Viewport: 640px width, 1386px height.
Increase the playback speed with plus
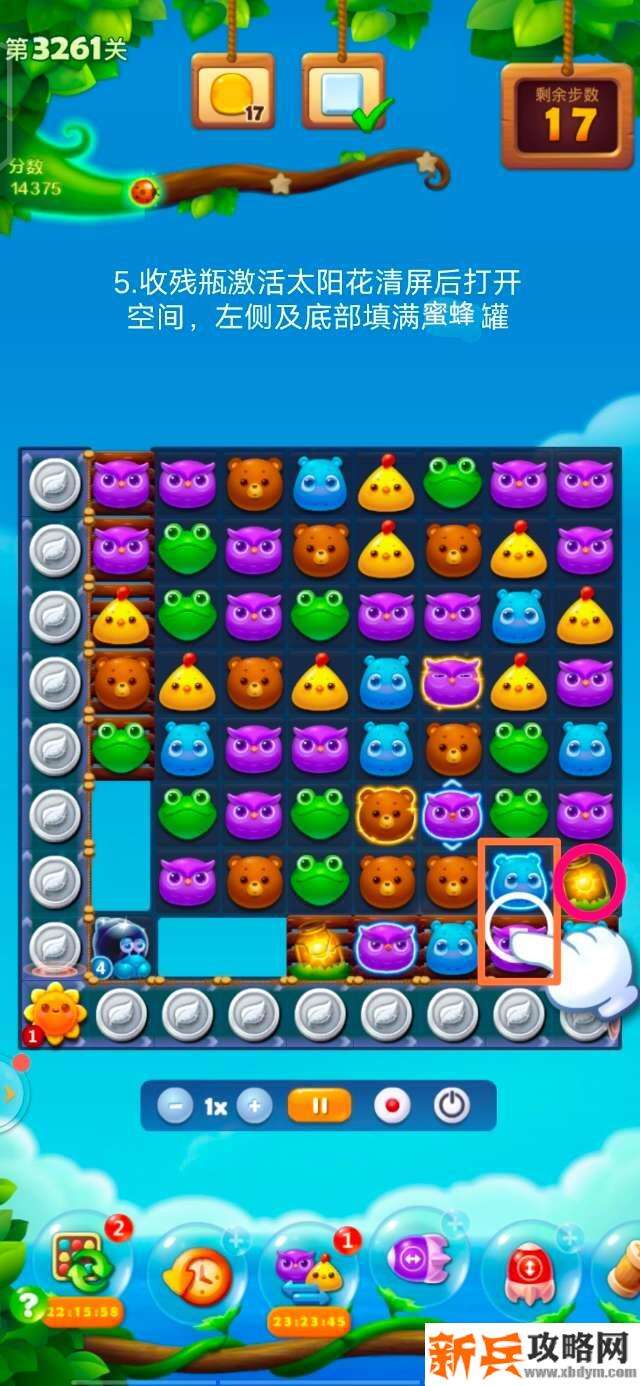coord(255,1107)
